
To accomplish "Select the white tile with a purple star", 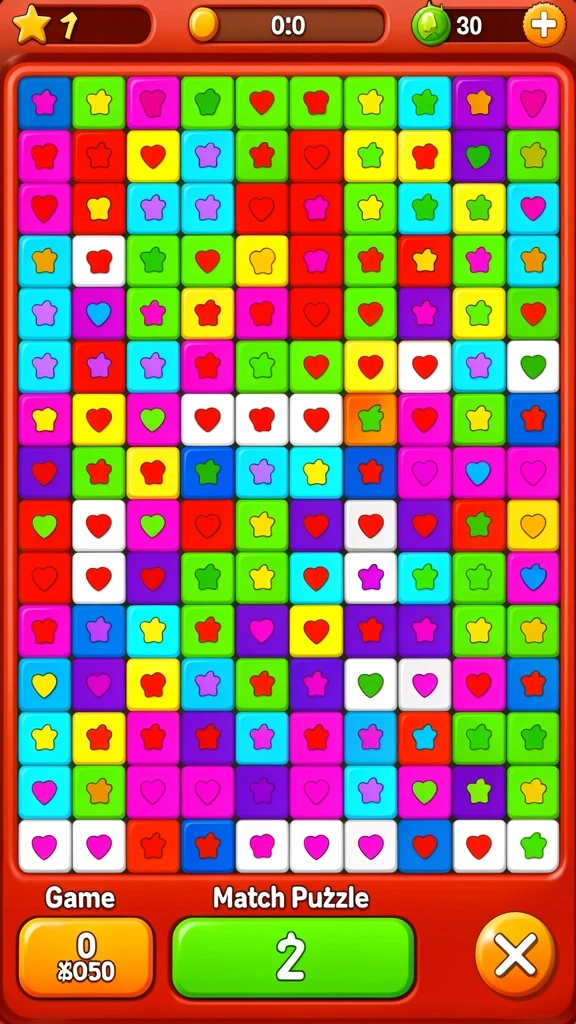I will (370, 578).
